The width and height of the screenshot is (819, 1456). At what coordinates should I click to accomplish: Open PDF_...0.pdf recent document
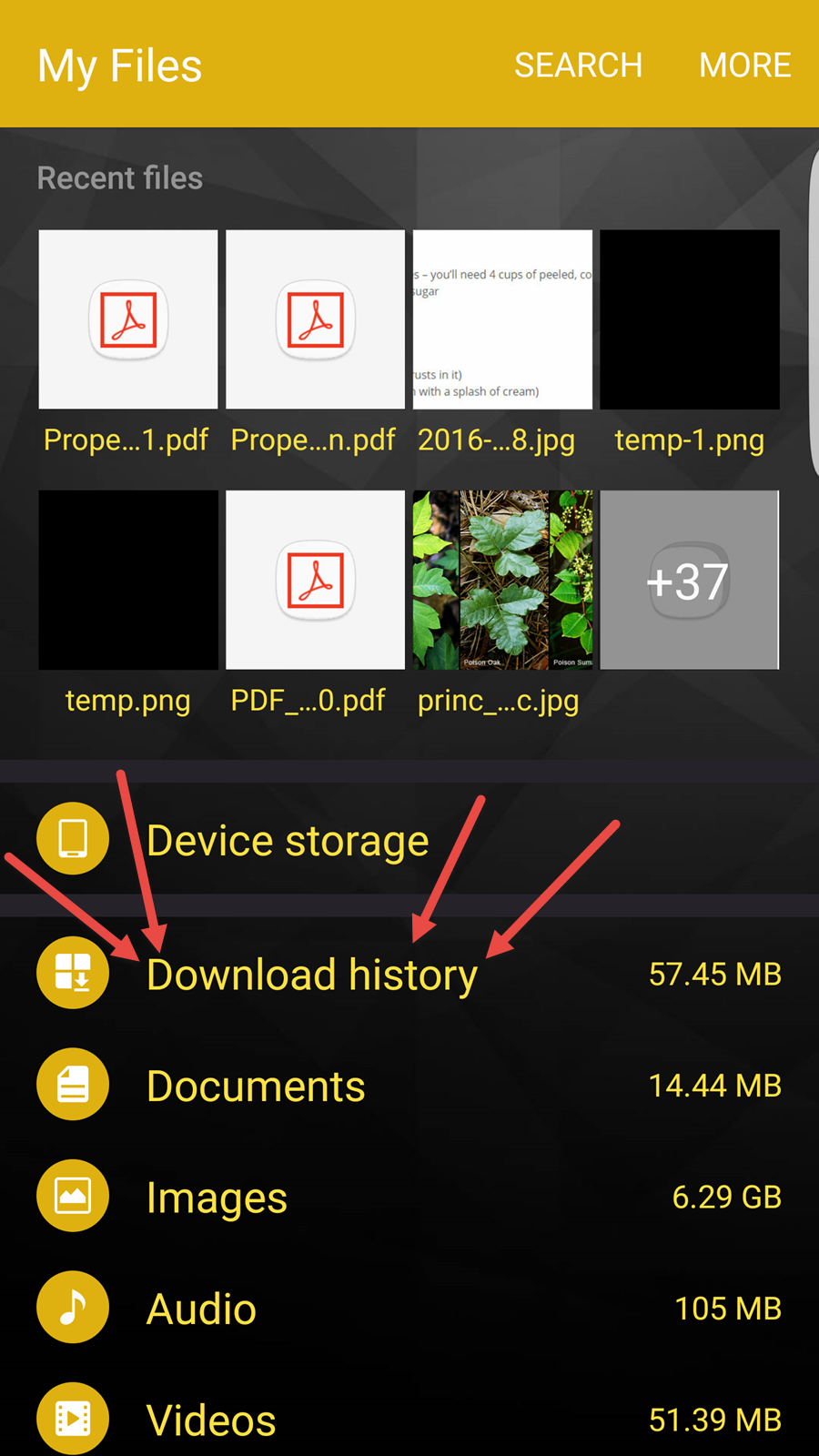(x=315, y=580)
